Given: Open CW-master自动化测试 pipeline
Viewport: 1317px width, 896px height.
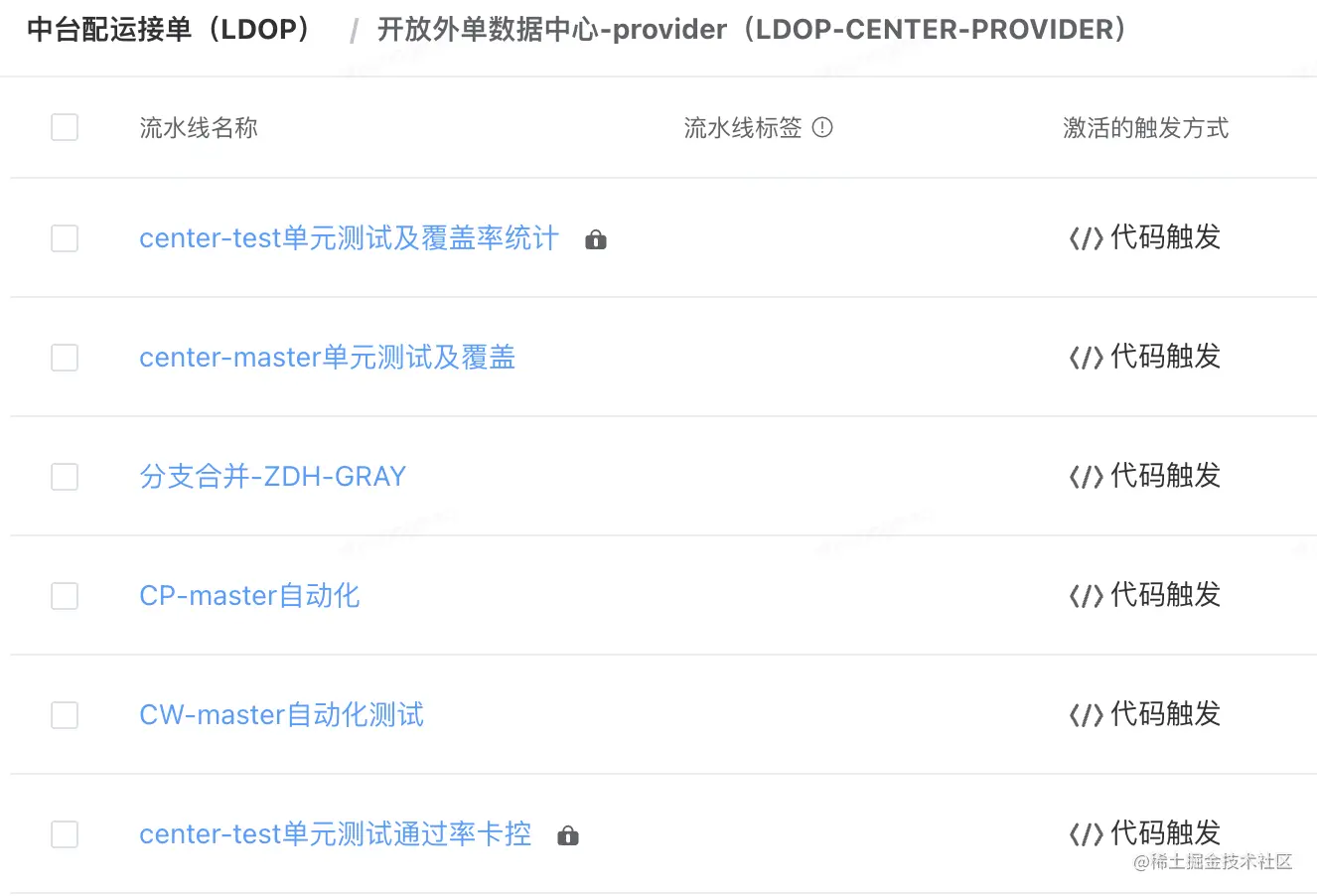Looking at the screenshot, I should point(281,715).
